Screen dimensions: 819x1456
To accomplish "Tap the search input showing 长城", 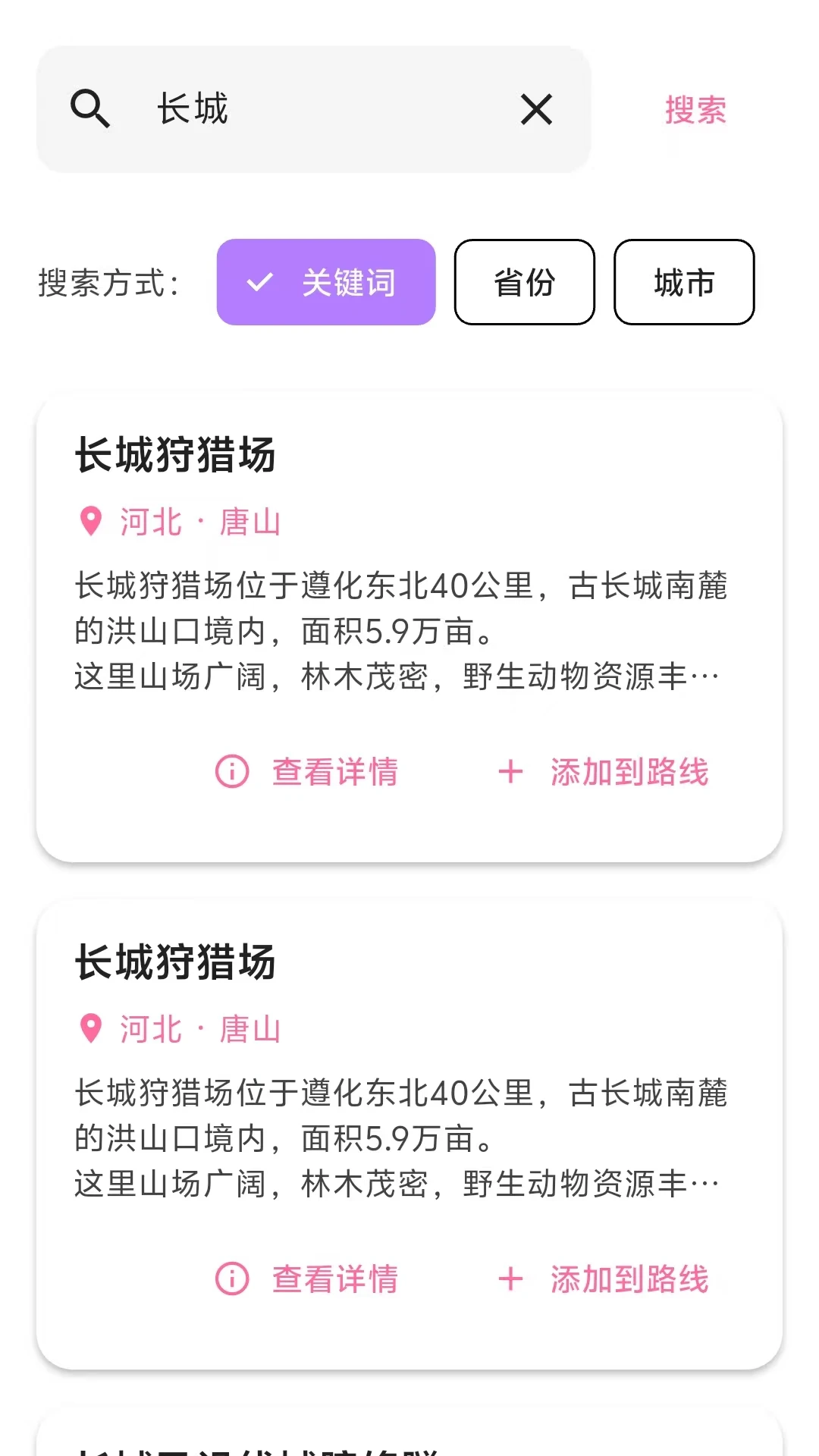I will (303, 109).
